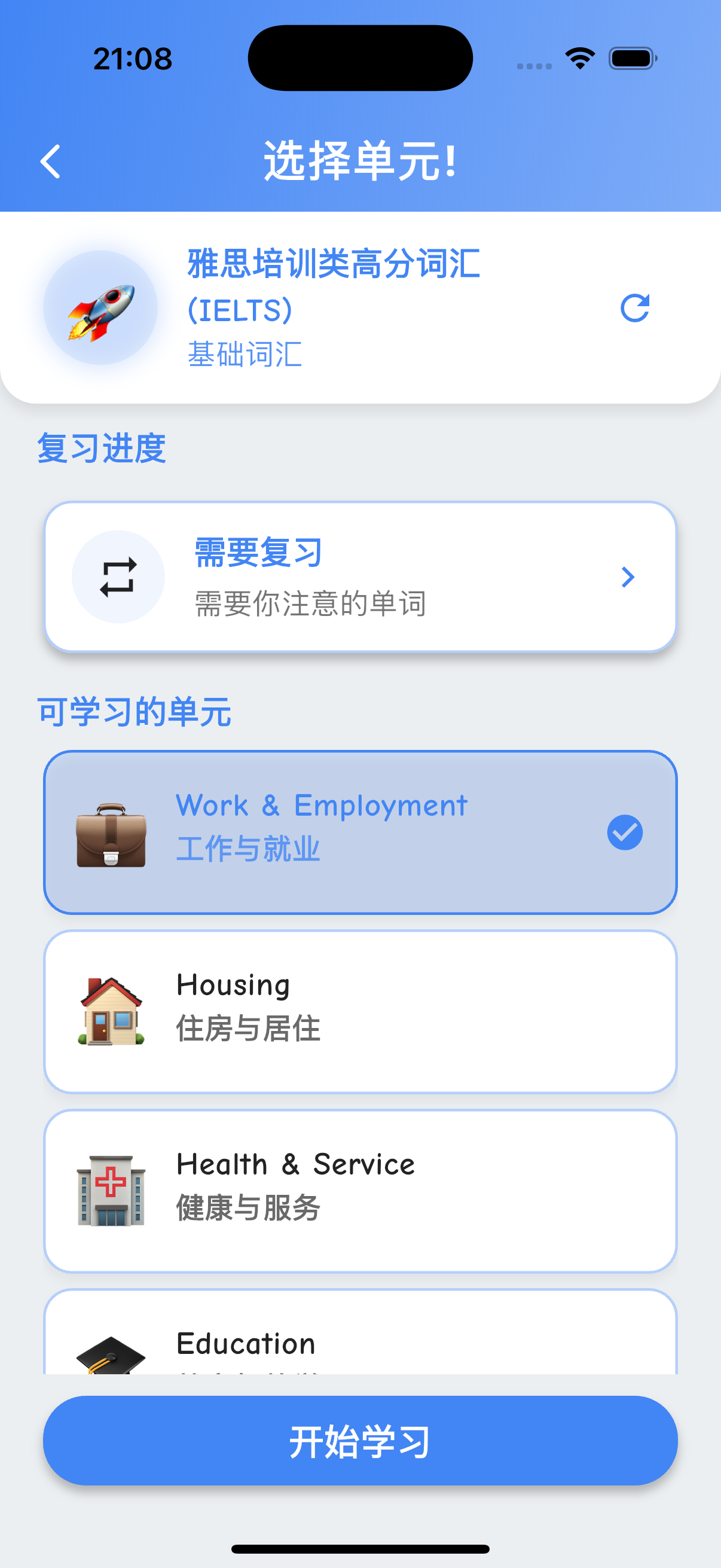Tap the 21:08 clock in the status bar
This screenshot has height=1568, width=721.
133,57
